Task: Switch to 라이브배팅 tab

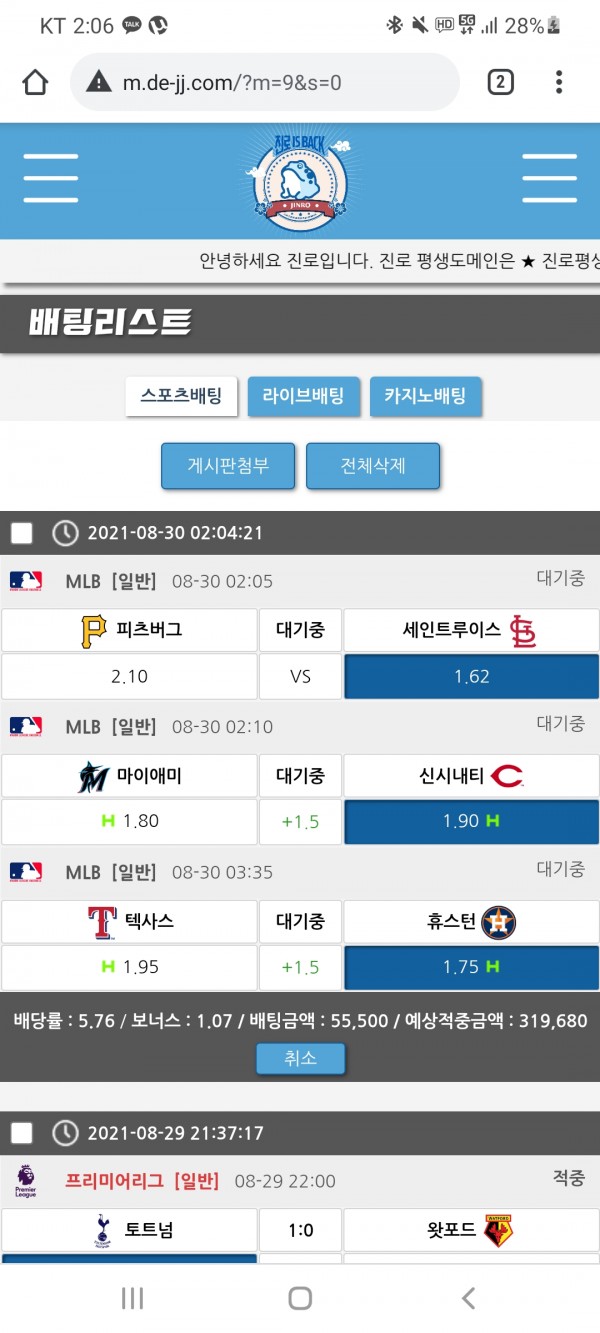Action: click(x=303, y=396)
